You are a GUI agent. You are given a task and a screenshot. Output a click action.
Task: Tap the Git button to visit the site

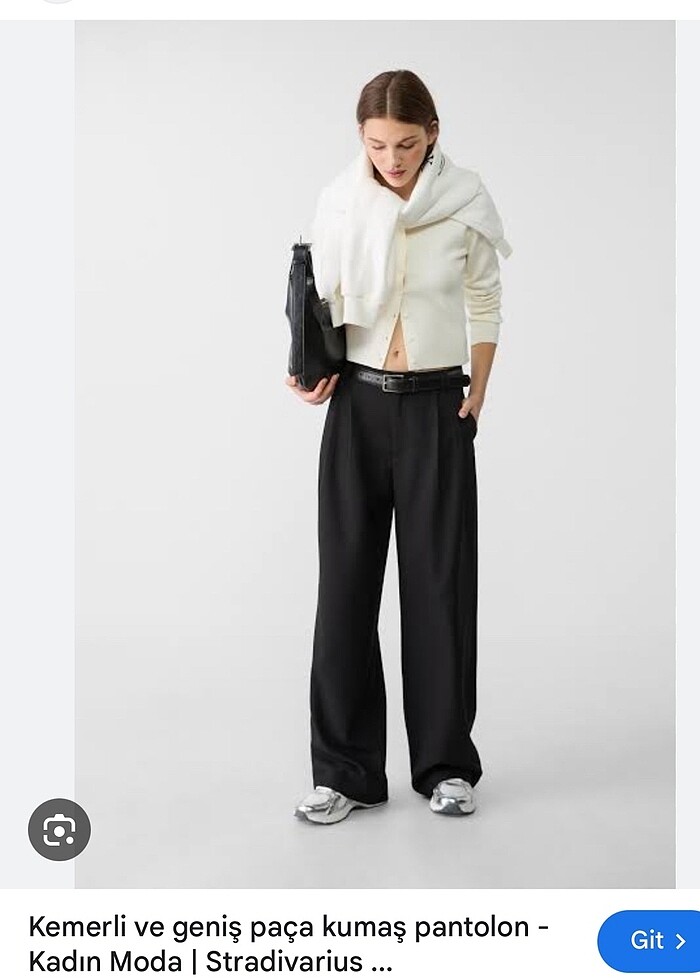653,940
